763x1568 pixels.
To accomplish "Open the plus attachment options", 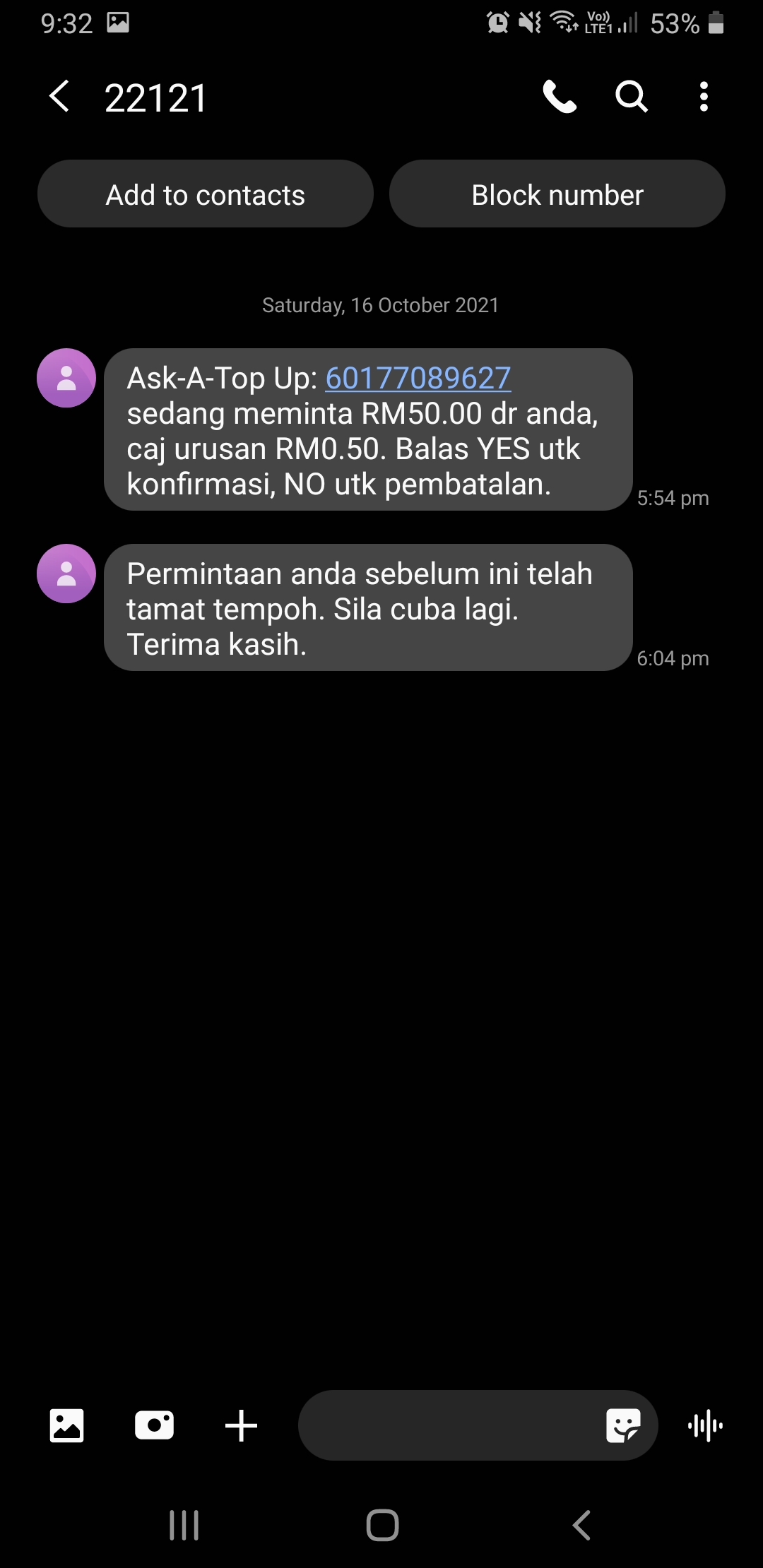I will 241,1425.
